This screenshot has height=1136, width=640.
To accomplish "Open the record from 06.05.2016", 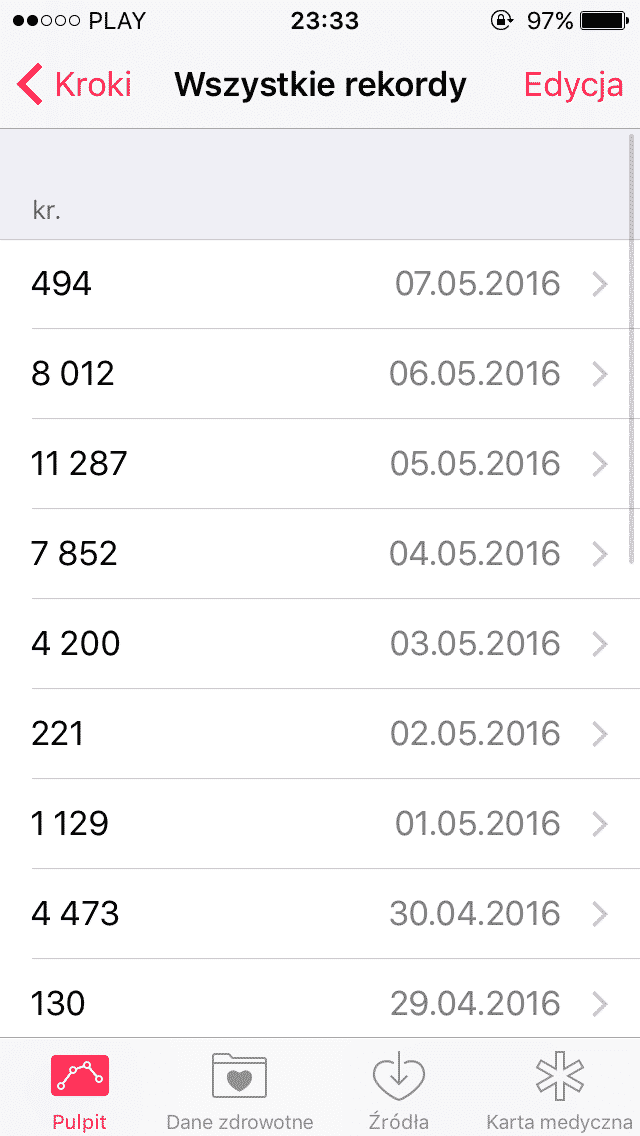I will (320, 374).
